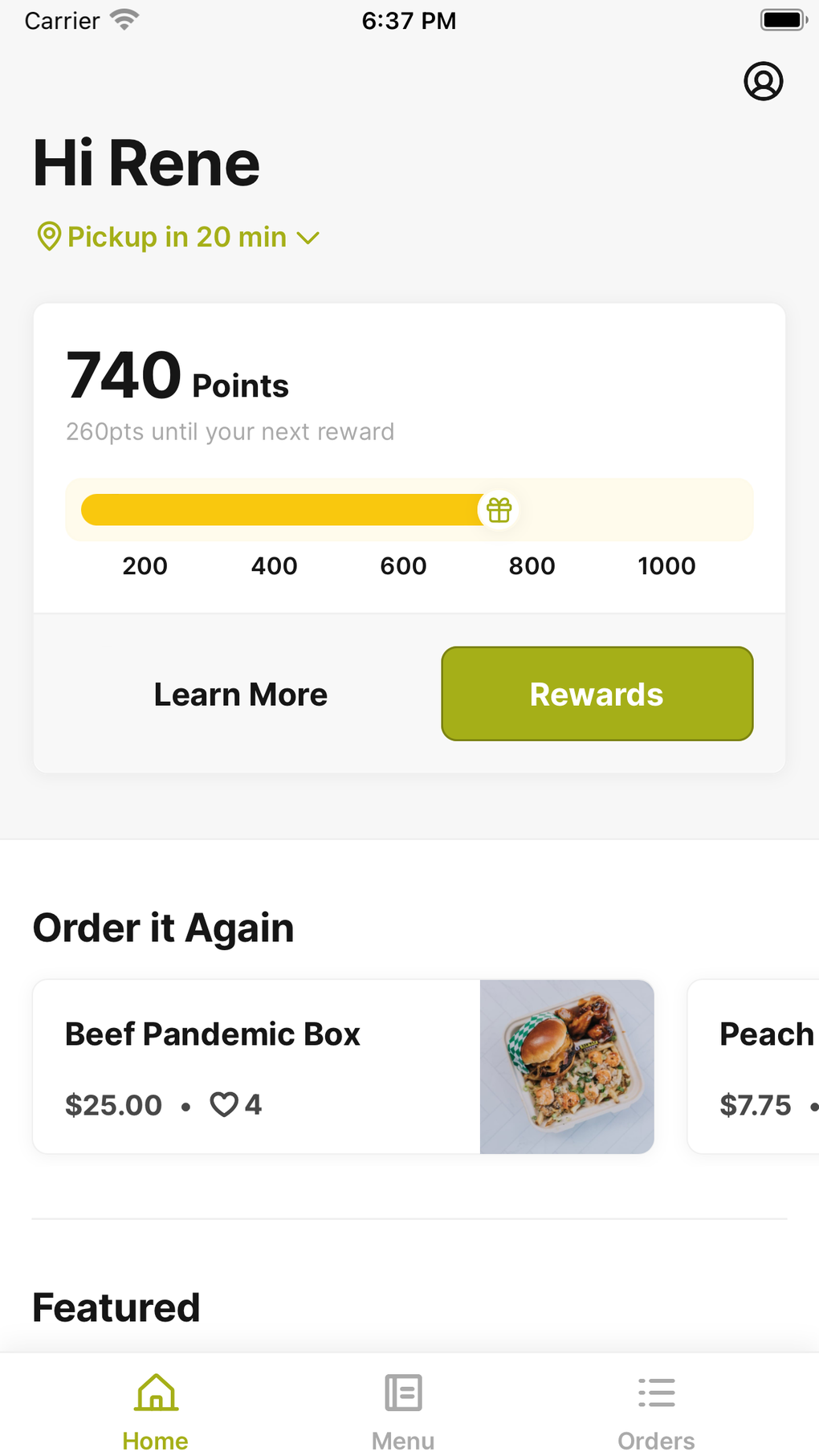This screenshot has height=1456, width=819.
Task: Click the Orders list icon
Action: click(656, 1391)
